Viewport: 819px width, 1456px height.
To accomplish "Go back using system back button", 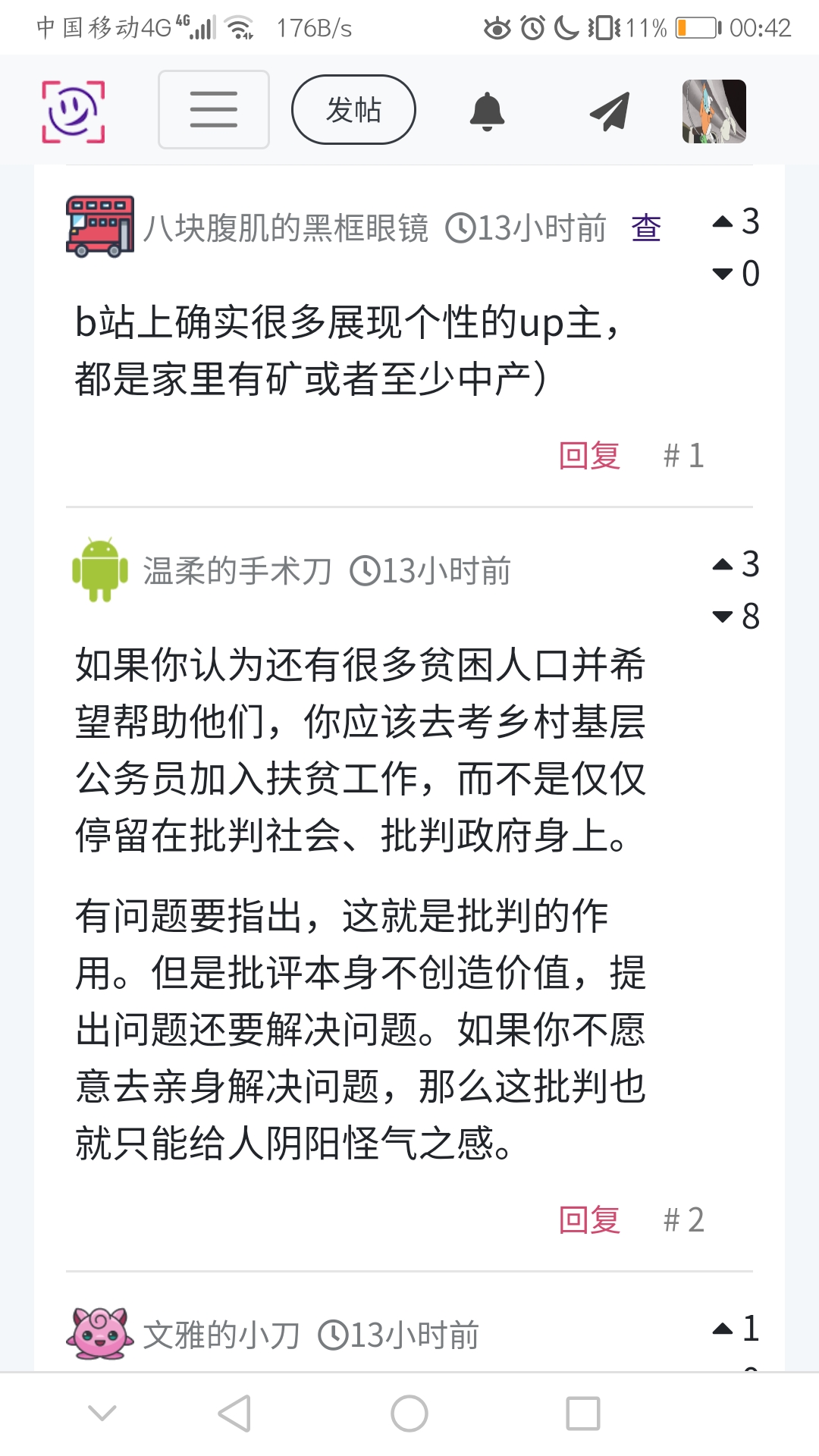I will point(234,1414).
